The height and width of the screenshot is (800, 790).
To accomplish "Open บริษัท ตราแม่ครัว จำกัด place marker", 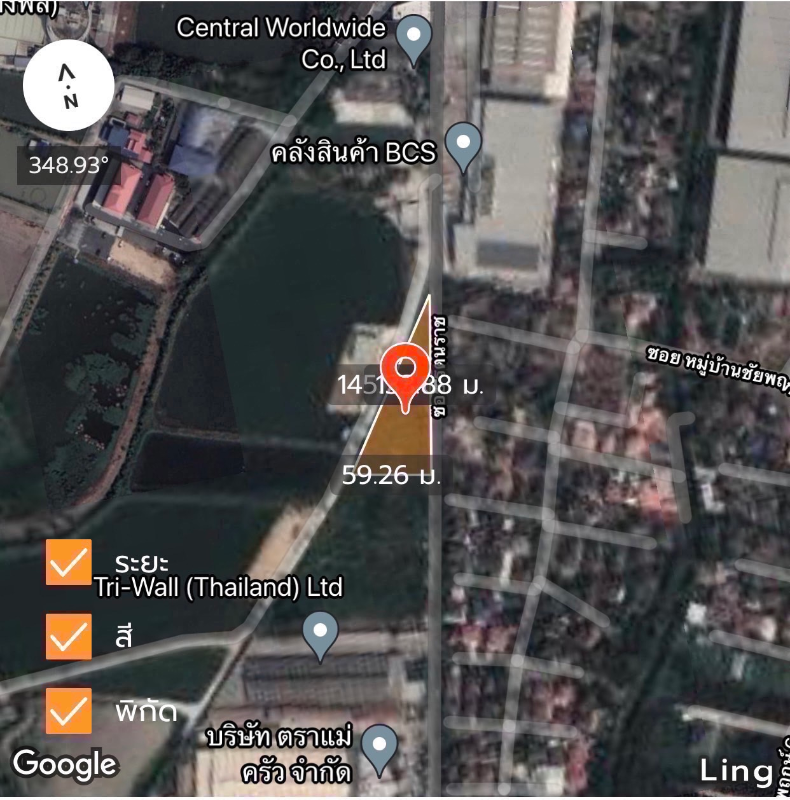I will [379, 746].
